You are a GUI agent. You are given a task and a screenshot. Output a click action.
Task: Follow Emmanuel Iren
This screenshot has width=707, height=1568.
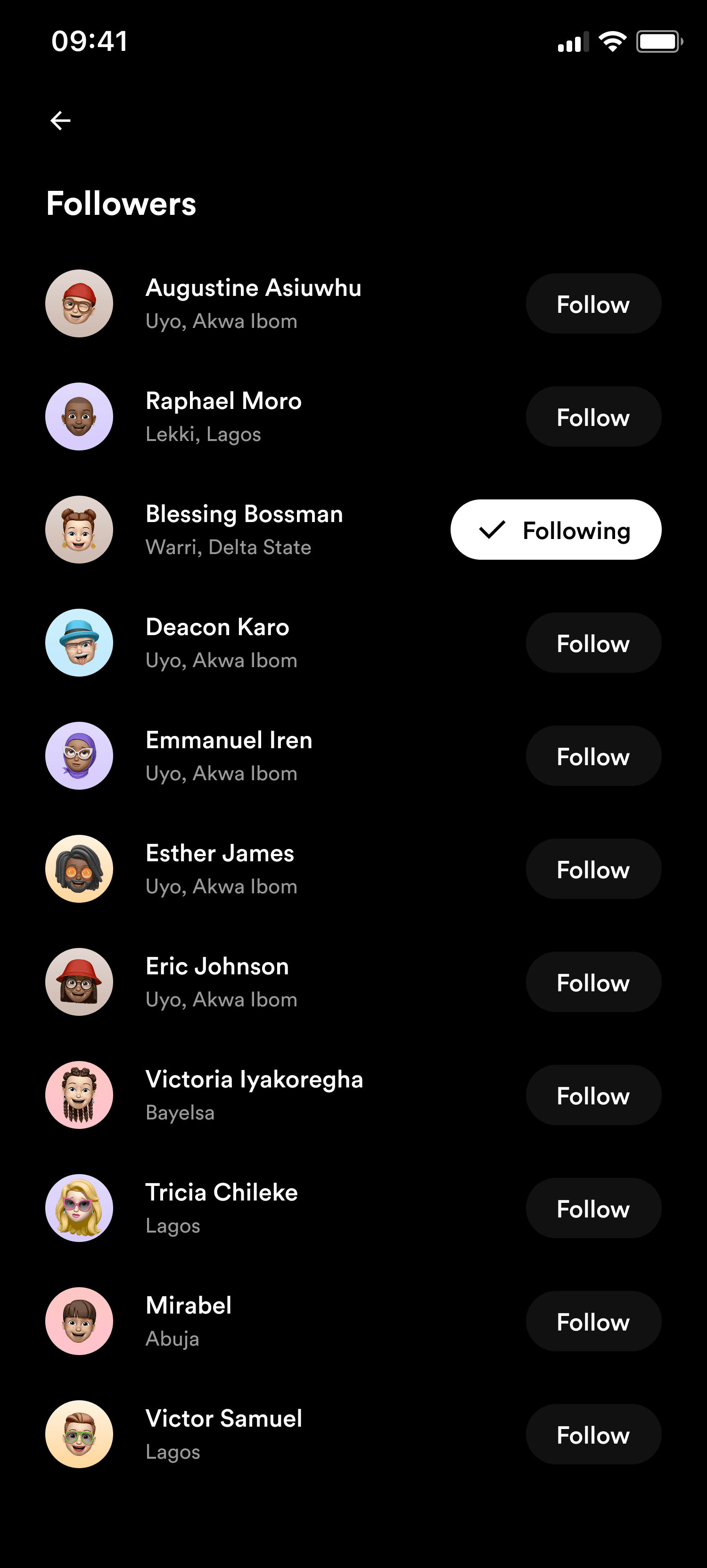point(593,756)
